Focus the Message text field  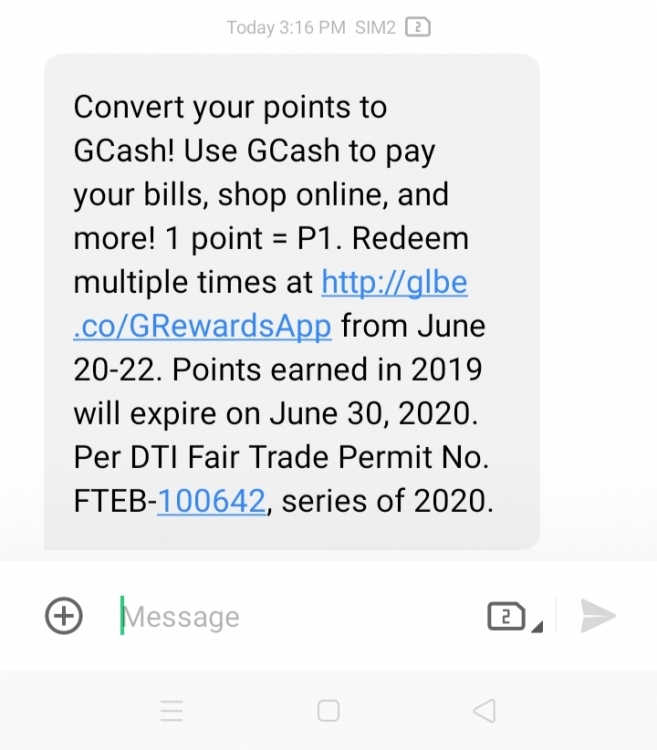290,617
